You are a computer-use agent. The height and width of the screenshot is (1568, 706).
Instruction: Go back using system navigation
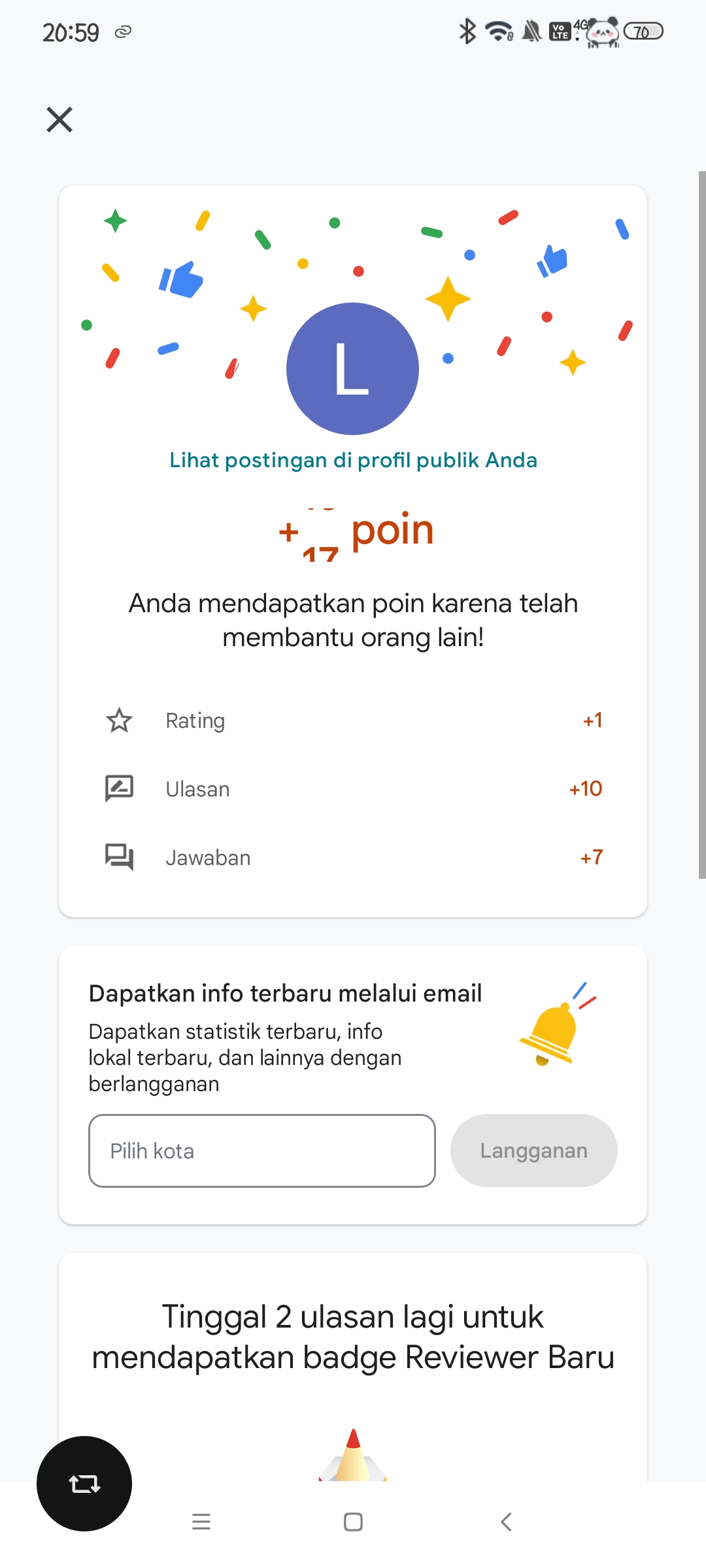tap(506, 1522)
